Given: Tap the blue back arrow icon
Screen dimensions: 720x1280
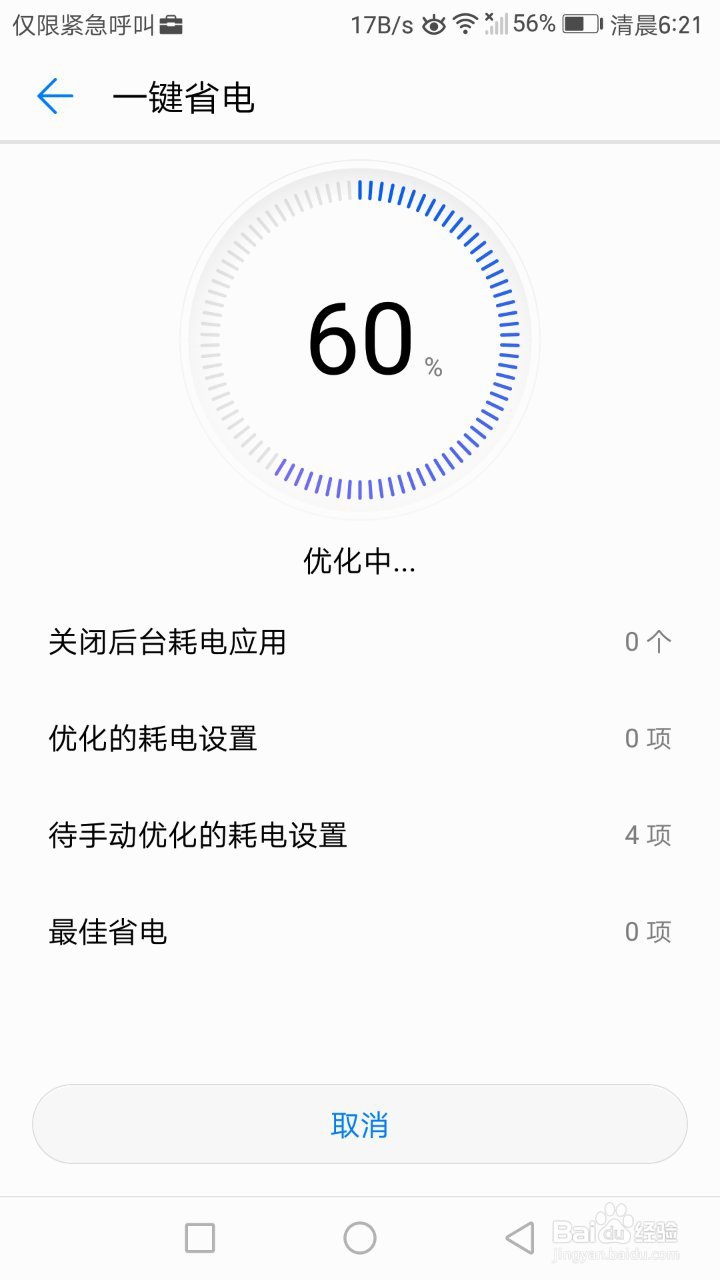Looking at the screenshot, I should coord(55,96).
